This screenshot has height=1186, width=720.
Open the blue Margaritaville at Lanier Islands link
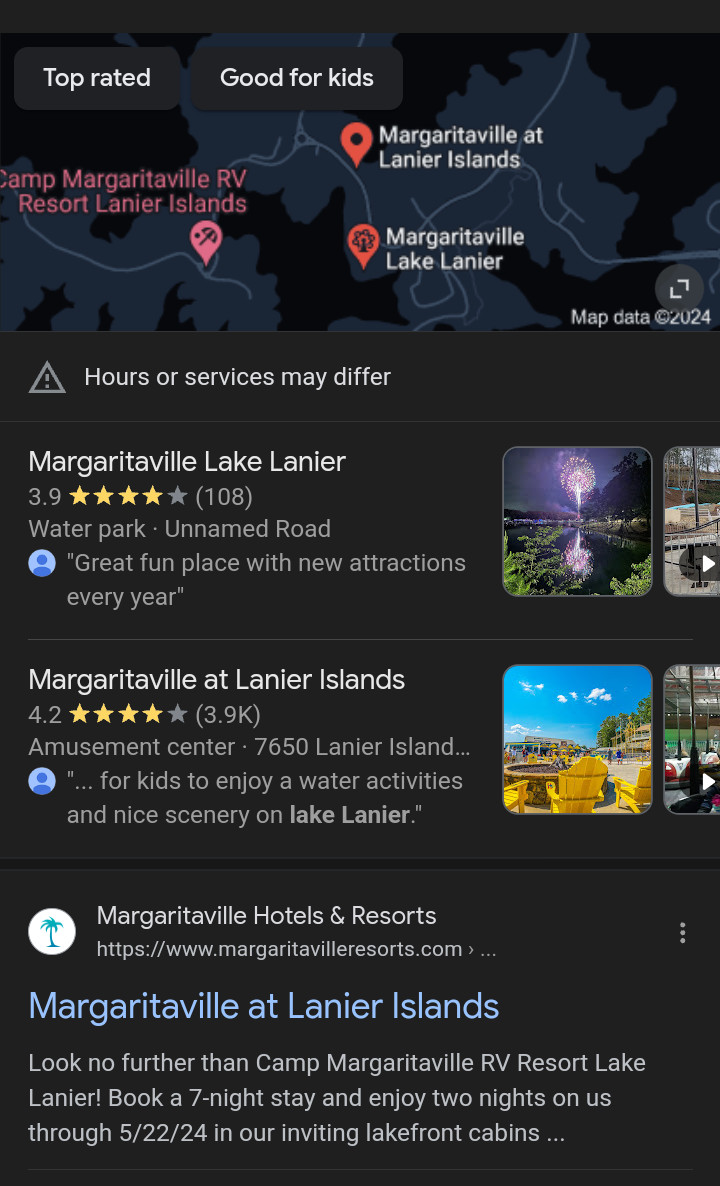click(x=264, y=1006)
